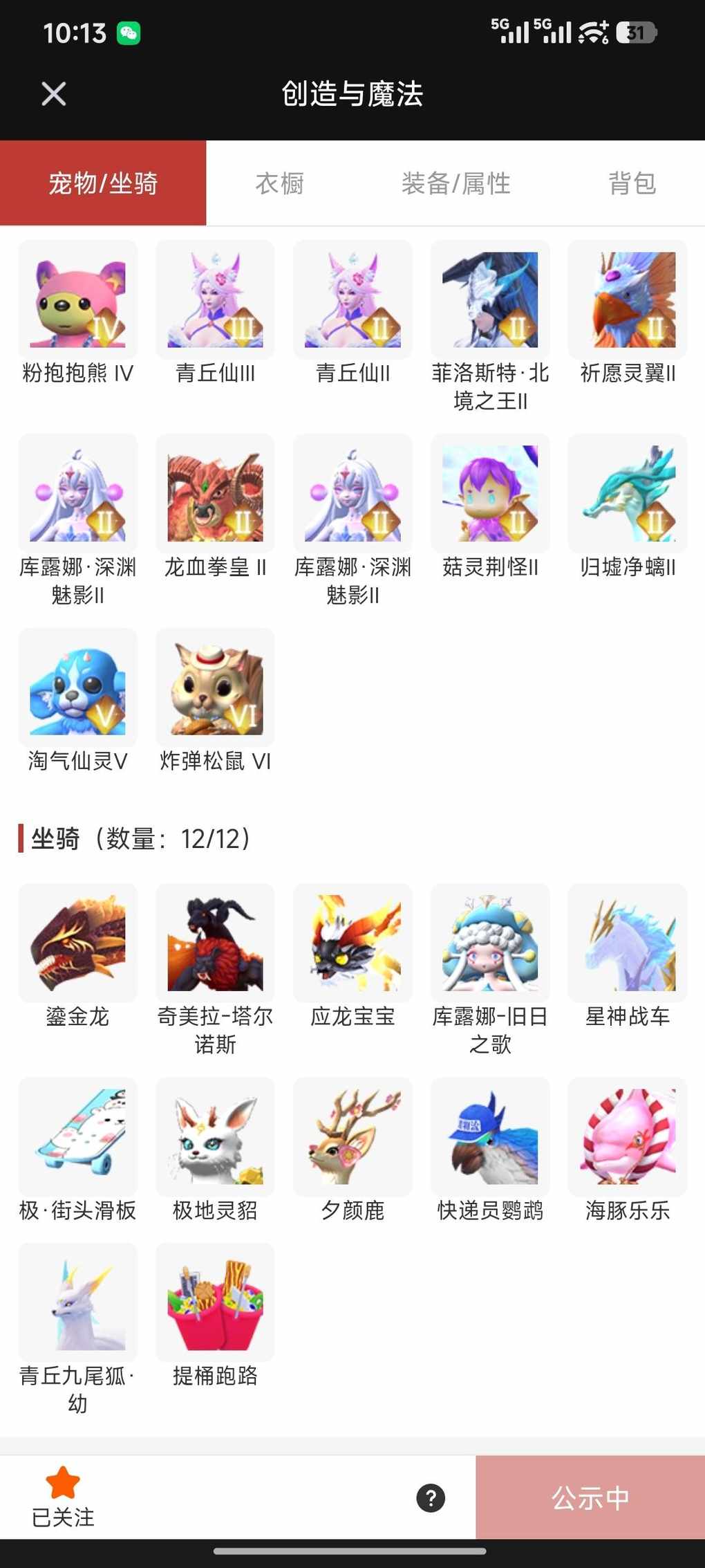Switch to the 衣橱 tab
This screenshot has width=705, height=1568.
click(280, 183)
